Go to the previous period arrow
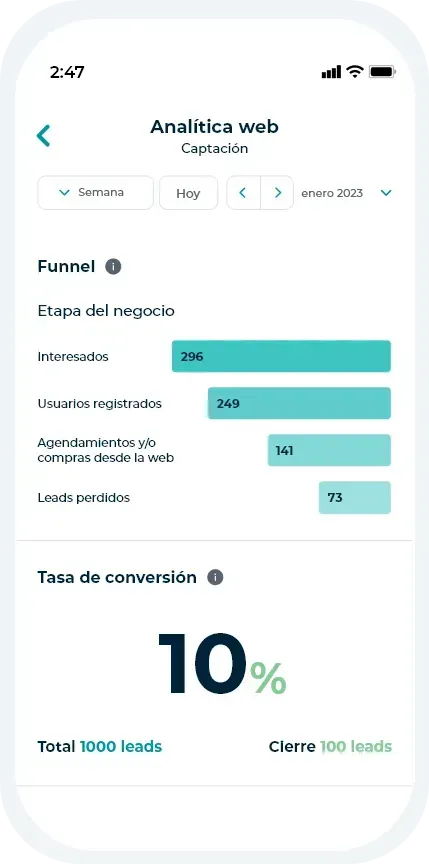 click(243, 193)
